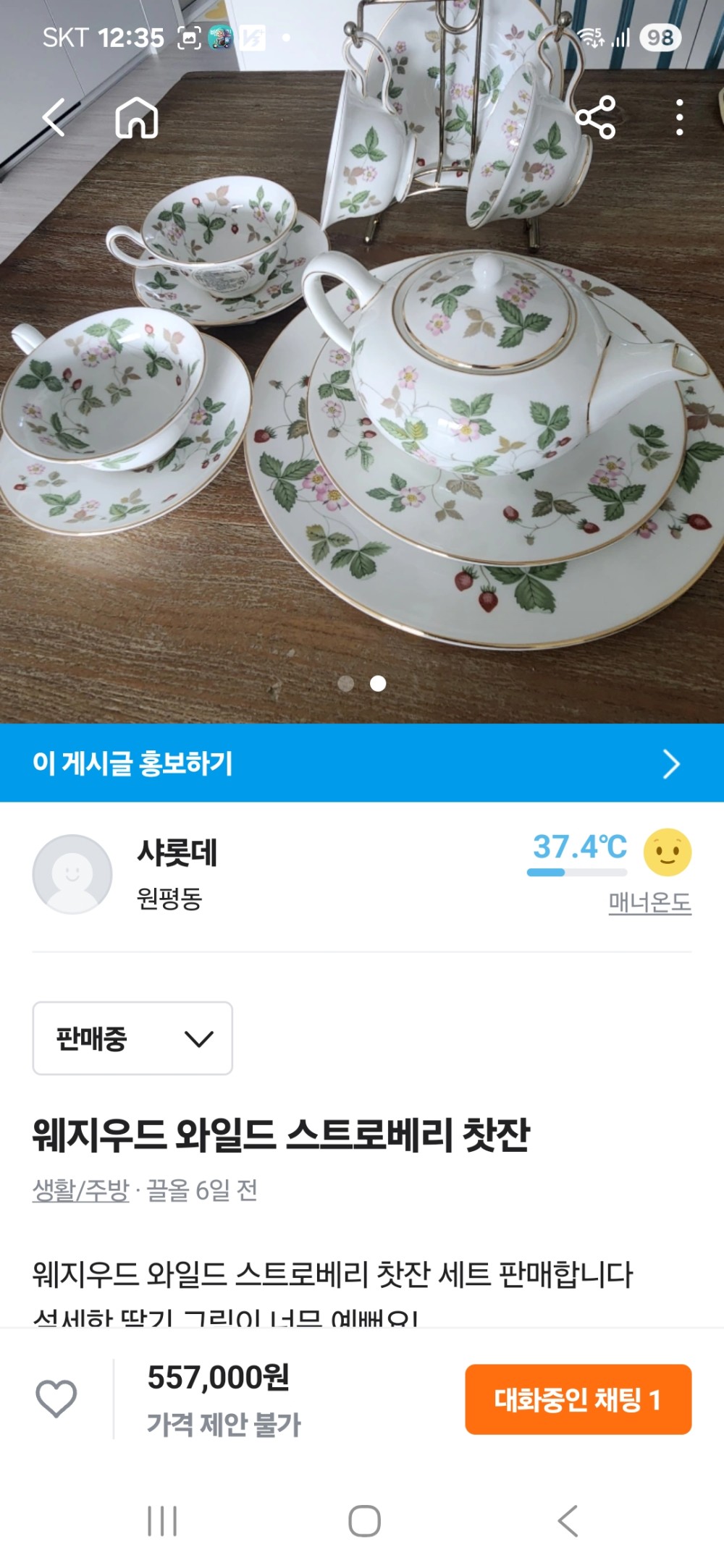Expand the 판매중 status dropdown
724x1568 pixels.
point(132,1038)
